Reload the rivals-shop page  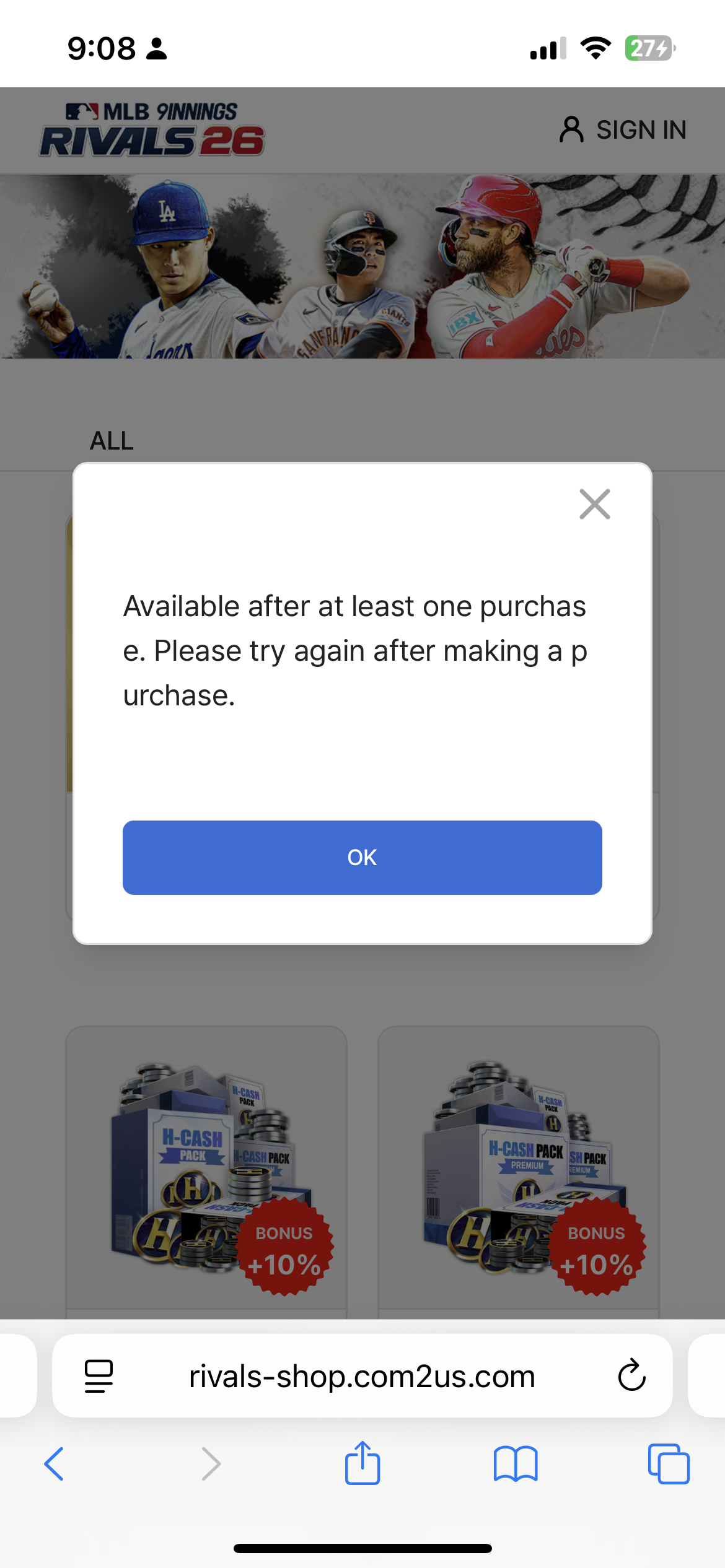tap(631, 1376)
